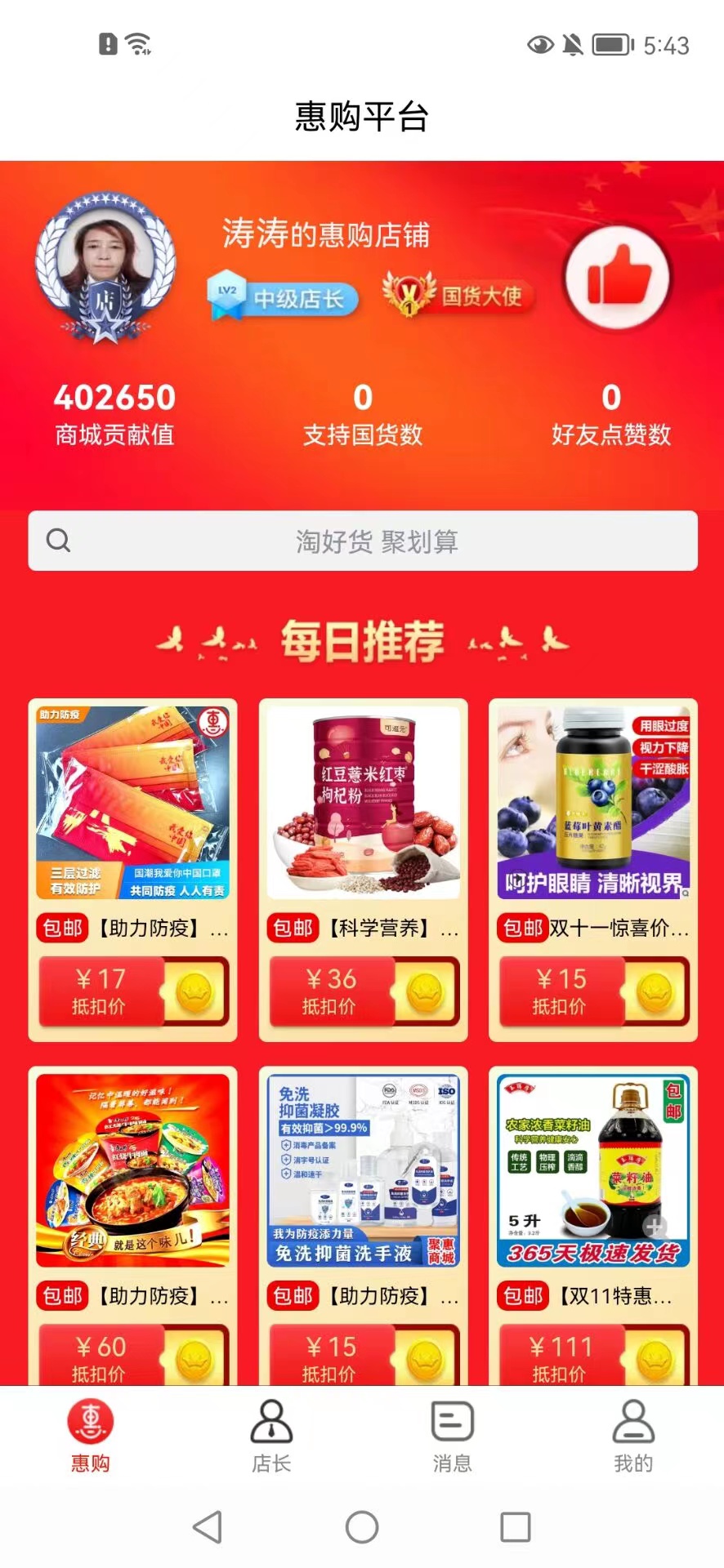The height and width of the screenshot is (1568, 724).
Task: Tap the thumbs-up like button
Action: coord(618,278)
